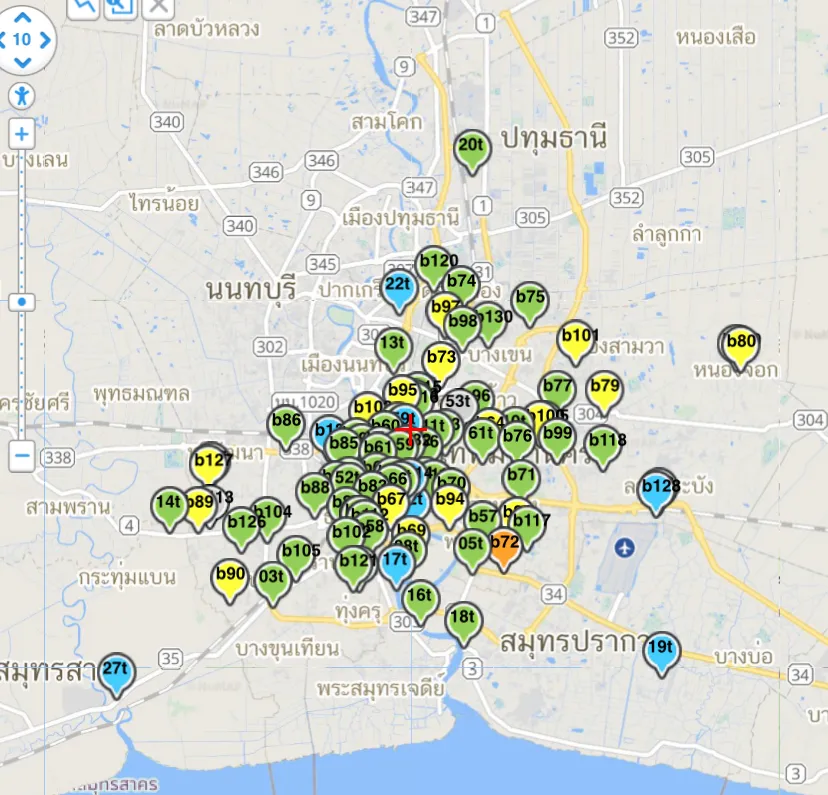Zoom in with the plus button
This screenshot has width=828, height=795.
(22, 134)
